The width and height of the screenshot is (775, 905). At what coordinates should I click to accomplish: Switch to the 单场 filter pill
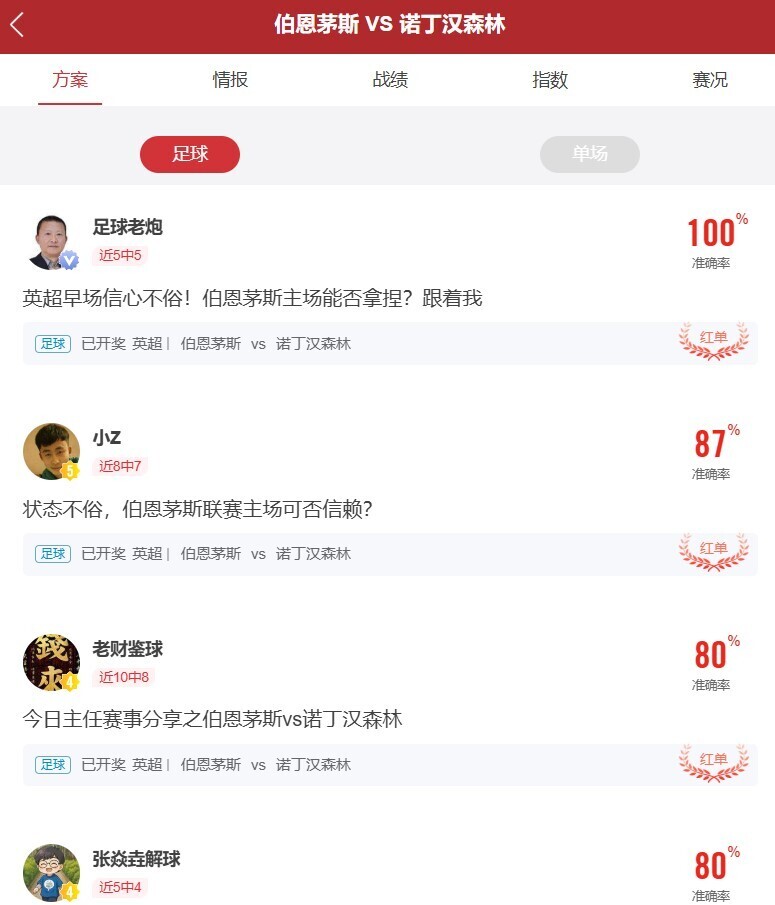coord(589,154)
